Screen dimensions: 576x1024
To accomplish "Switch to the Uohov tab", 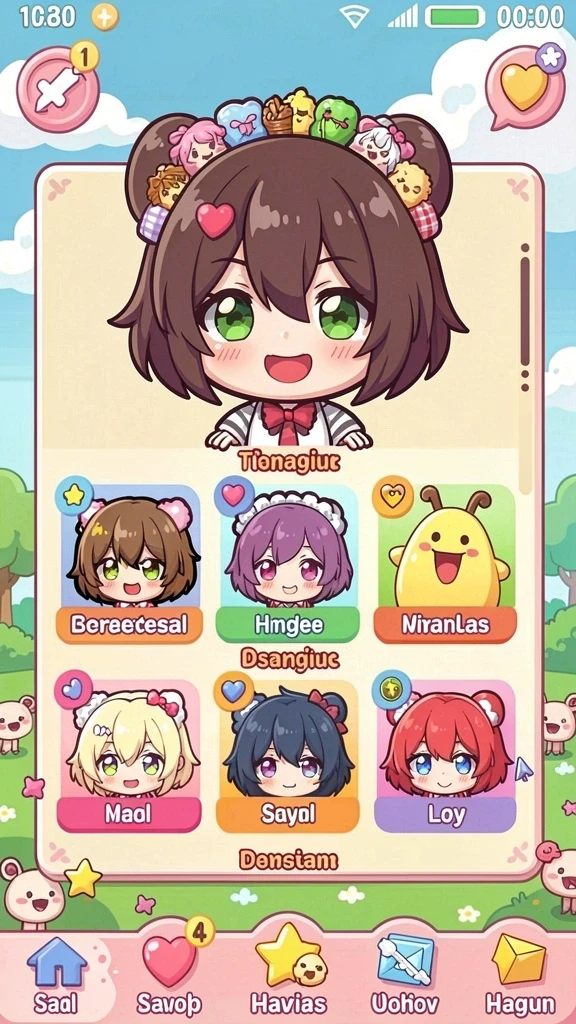I will point(406,973).
